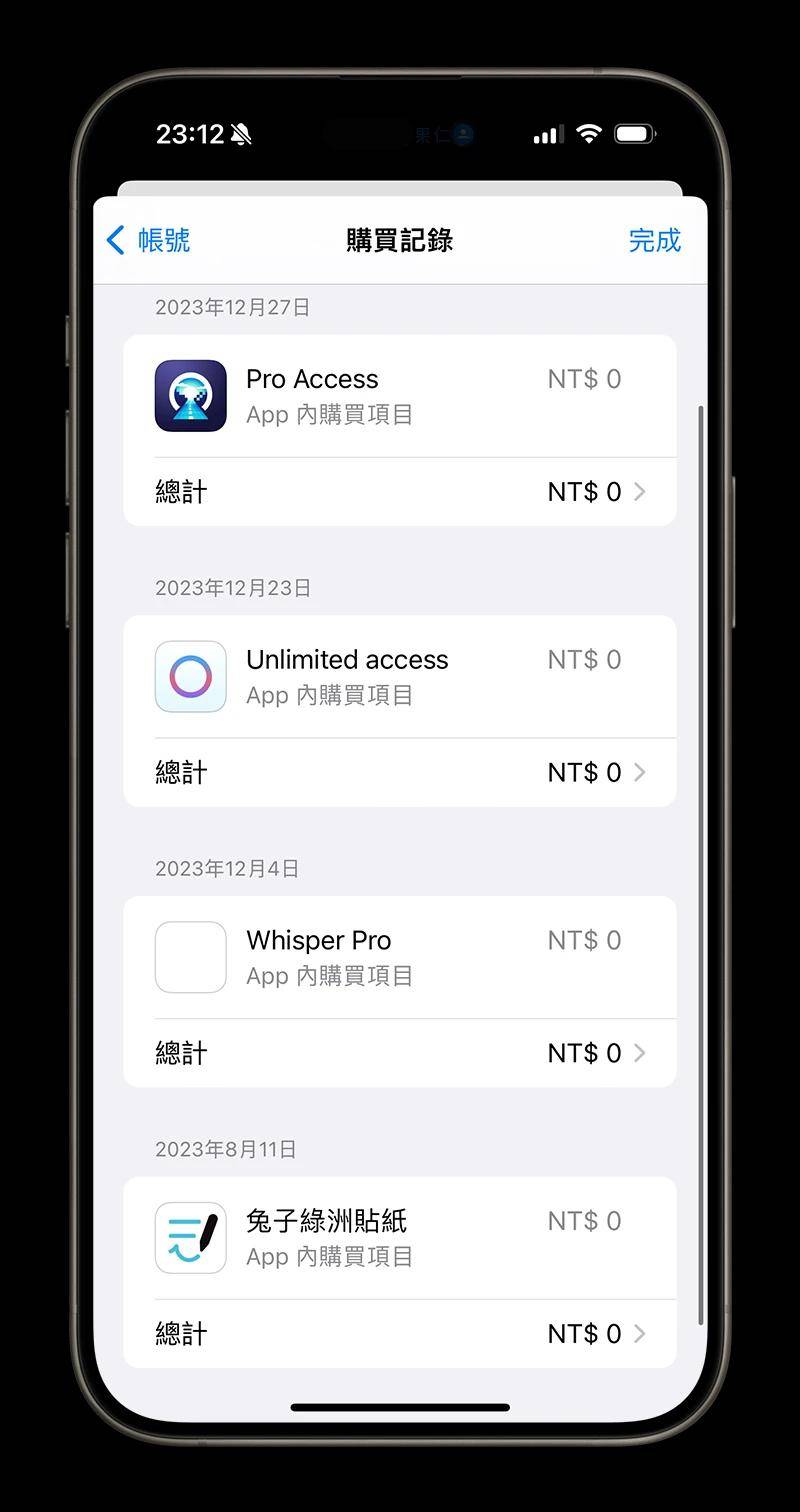Image resolution: width=800 pixels, height=1512 pixels.
Task: View 總計 for 2023年8月11日 purchase
Action: click(x=400, y=1334)
